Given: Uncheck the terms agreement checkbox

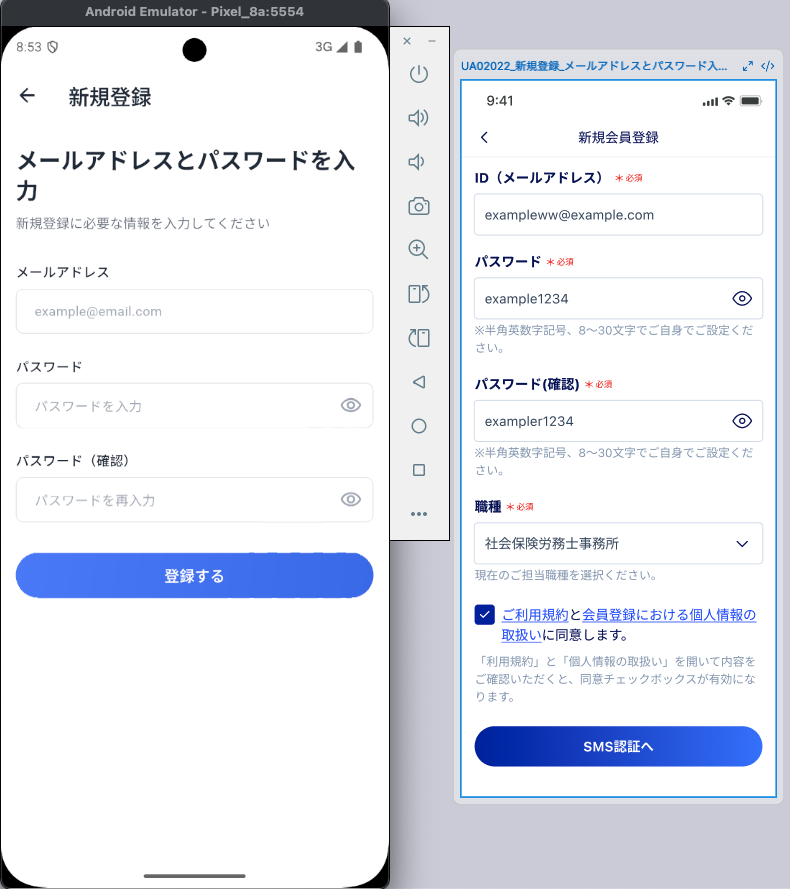Looking at the screenshot, I should click(485, 615).
